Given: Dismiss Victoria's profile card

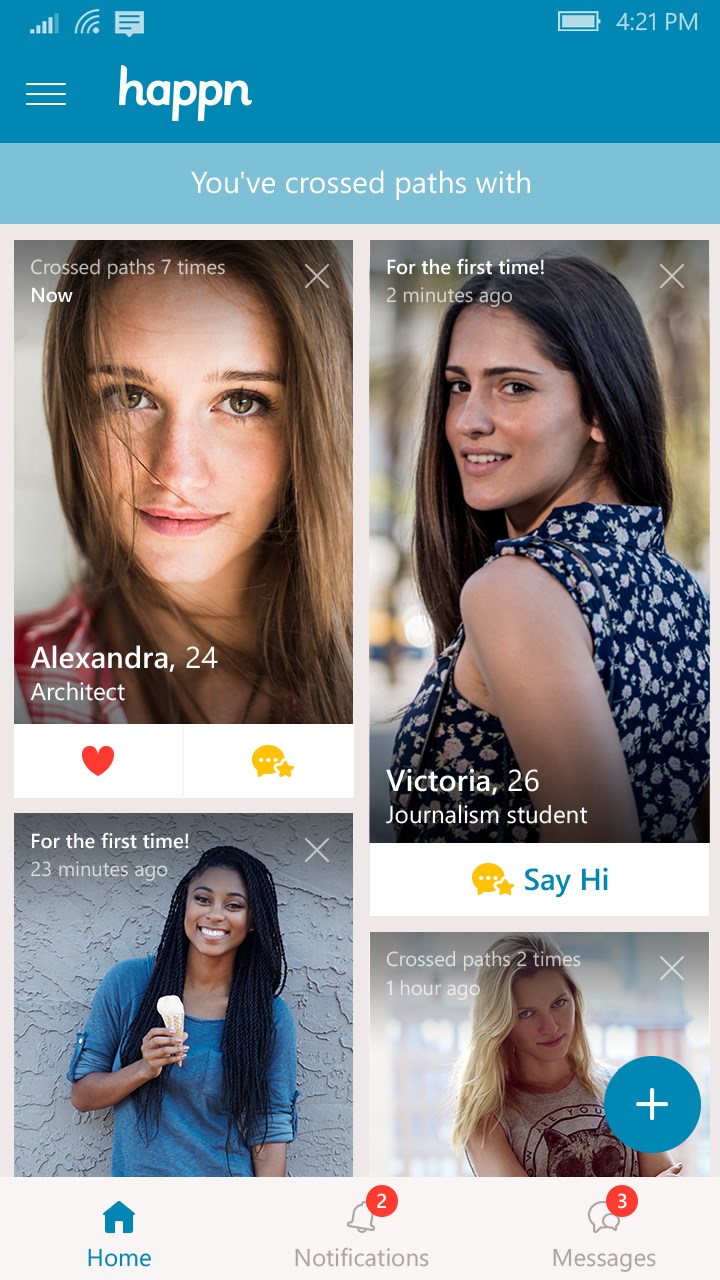Looking at the screenshot, I should pyautogui.click(x=672, y=276).
